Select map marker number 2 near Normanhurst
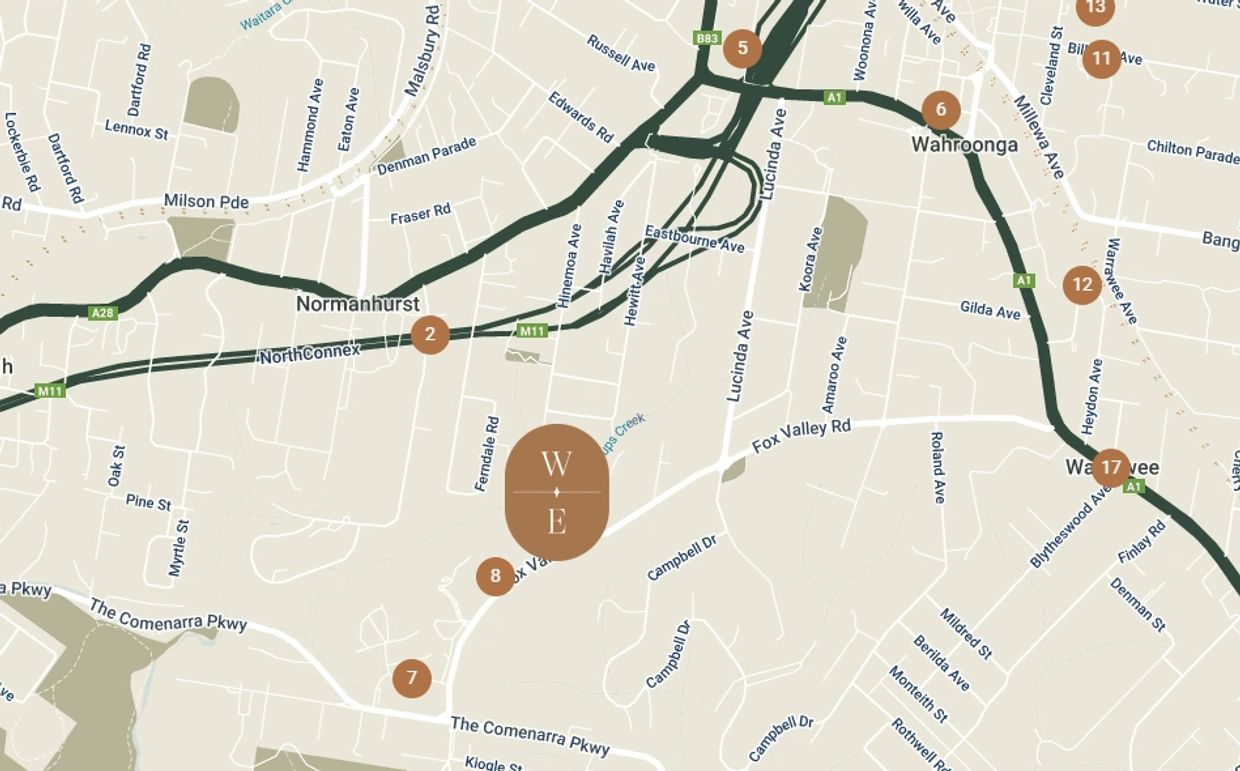1240x771 pixels. pyautogui.click(x=430, y=335)
